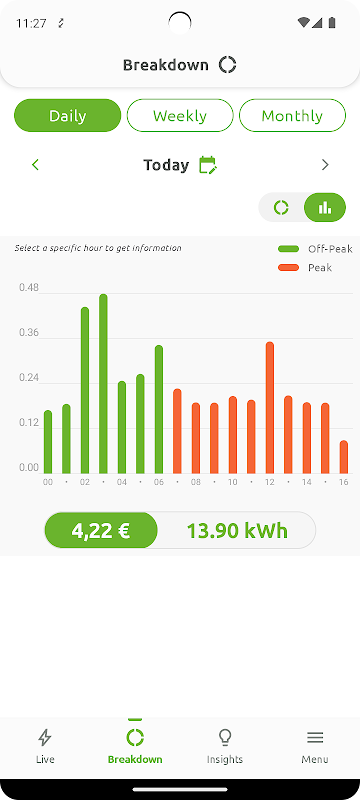Viewport: 360px width, 800px height.
Task: Select the bar chart view
Action: click(325, 208)
